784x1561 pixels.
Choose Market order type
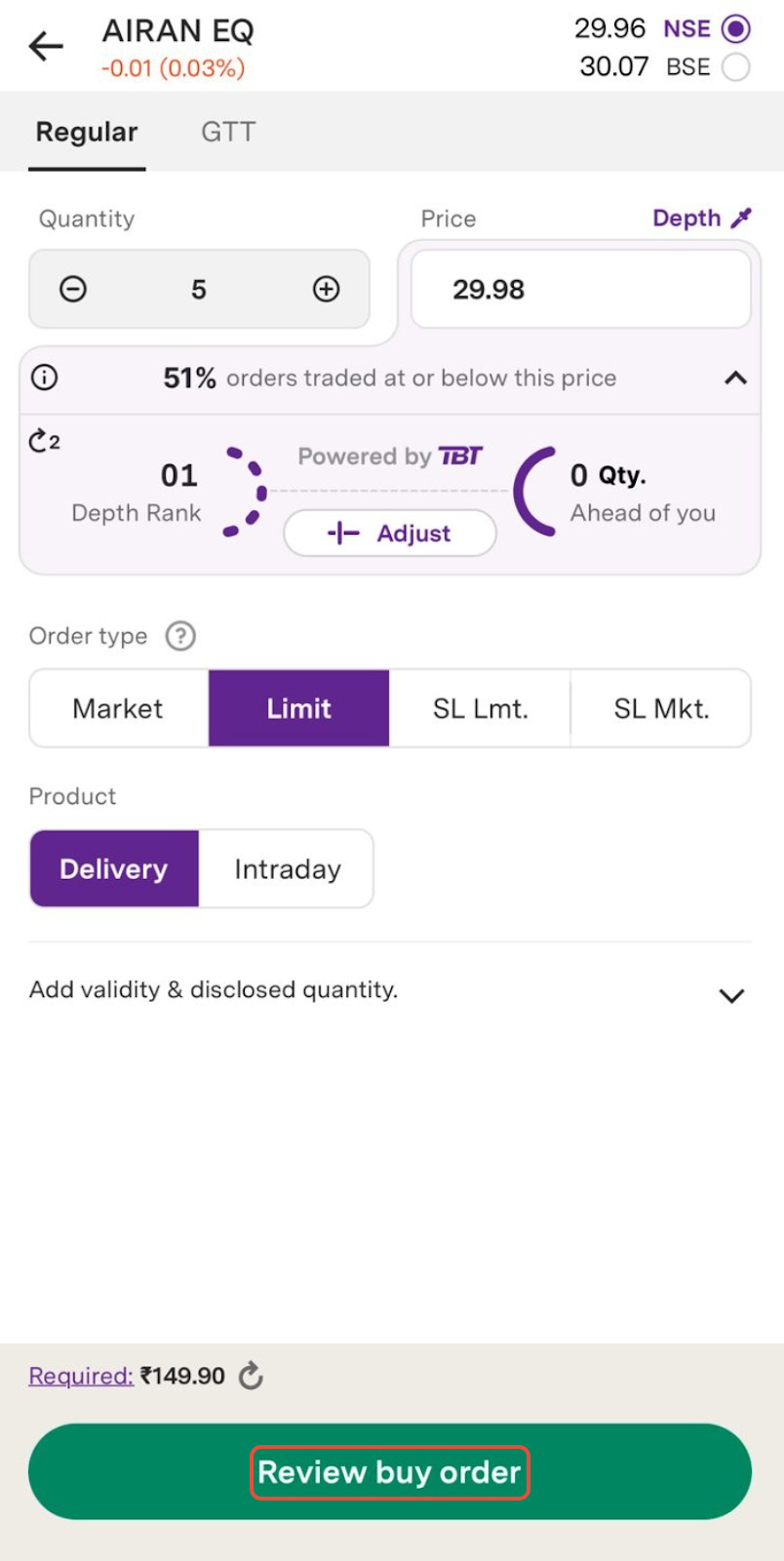119,708
